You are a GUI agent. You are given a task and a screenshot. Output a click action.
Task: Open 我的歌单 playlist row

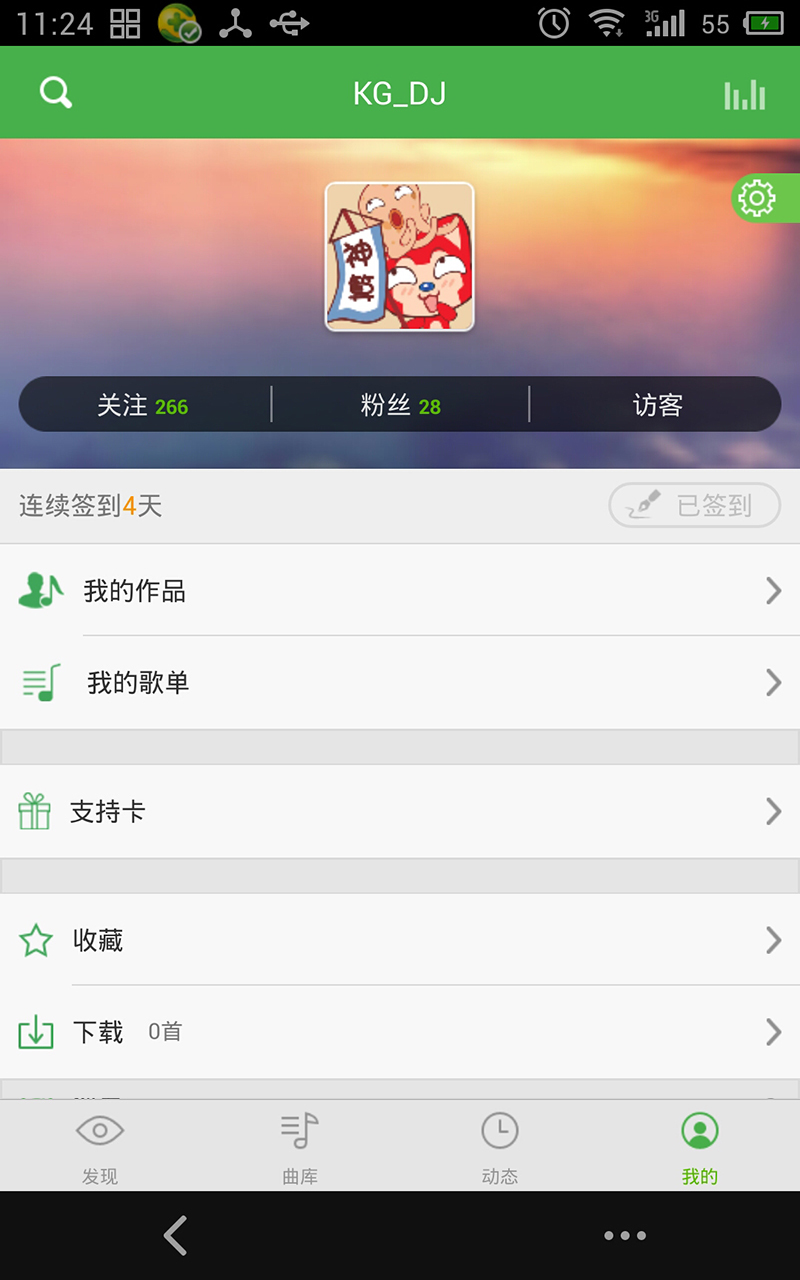pyautogui.click(x=400, y=683)
